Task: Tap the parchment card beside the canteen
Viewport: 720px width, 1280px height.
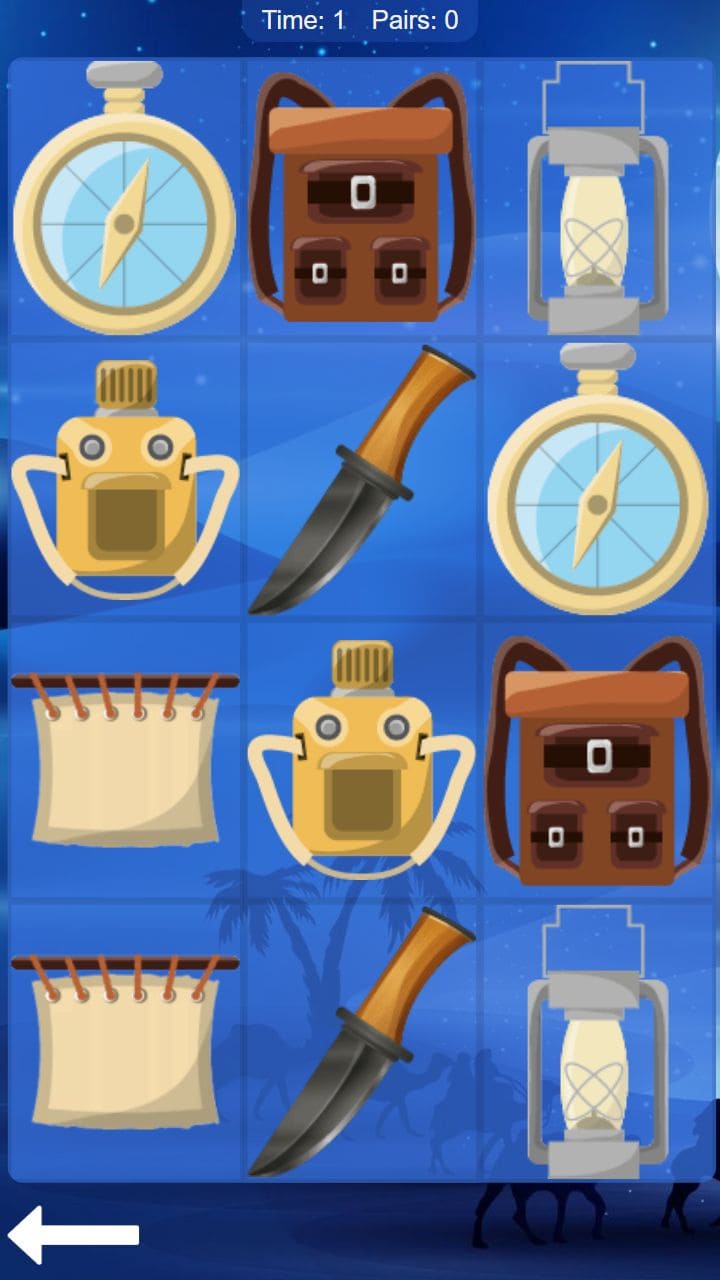Action: (124, 761)
